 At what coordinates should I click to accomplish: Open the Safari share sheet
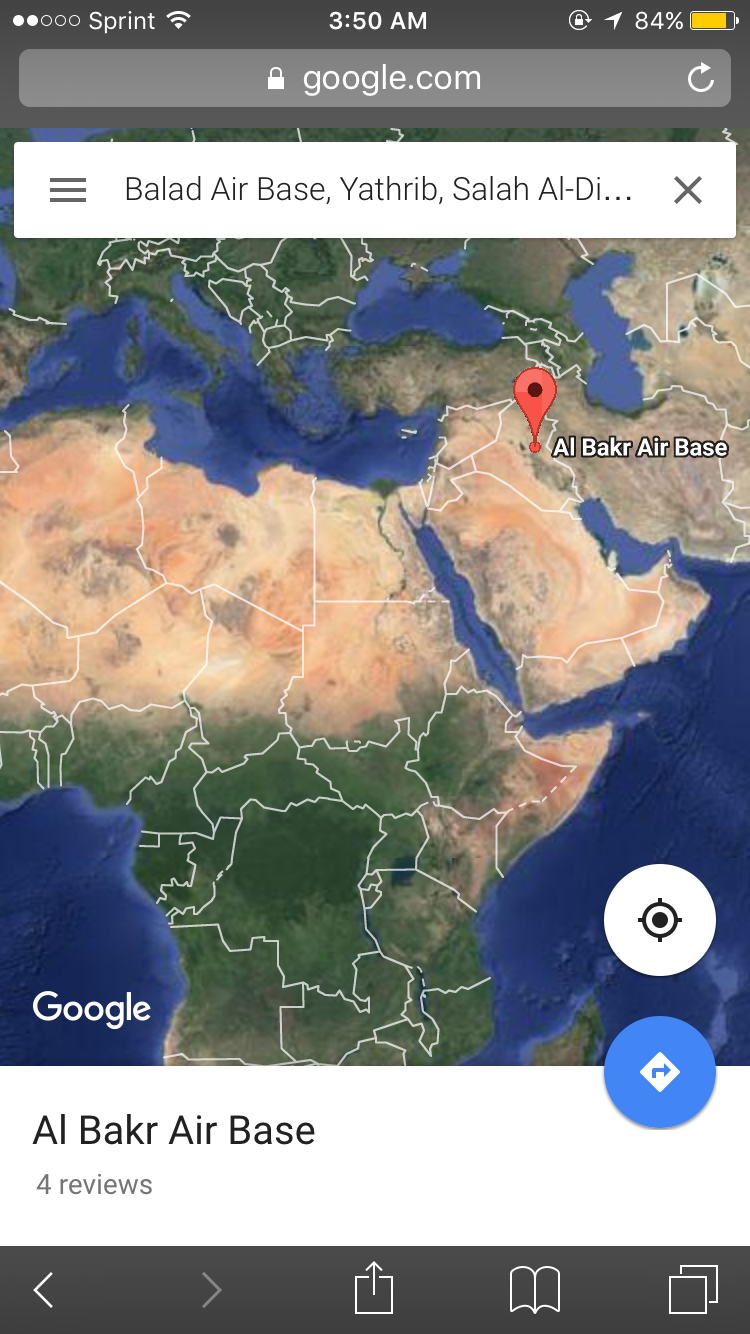[374, 1289]
